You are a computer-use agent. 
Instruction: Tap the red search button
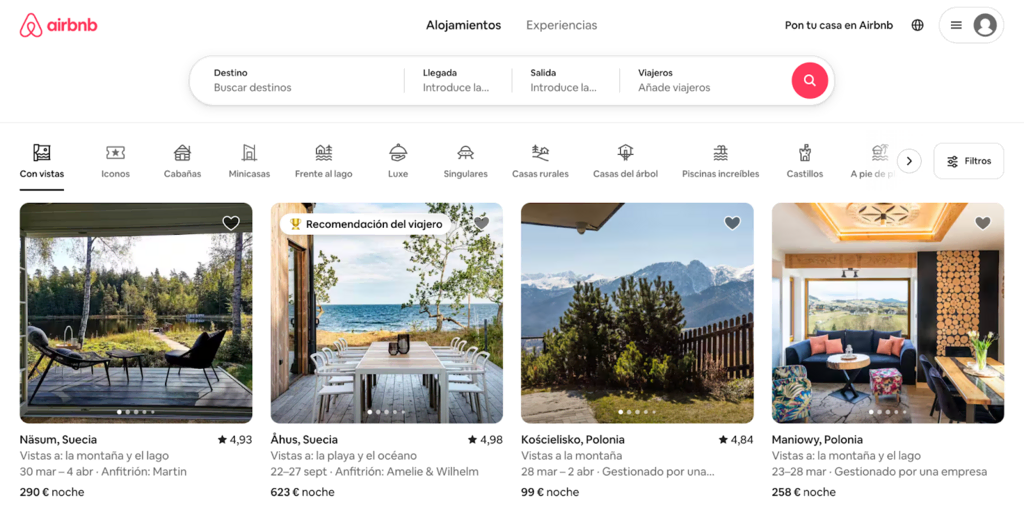click(x=809, y=81)
